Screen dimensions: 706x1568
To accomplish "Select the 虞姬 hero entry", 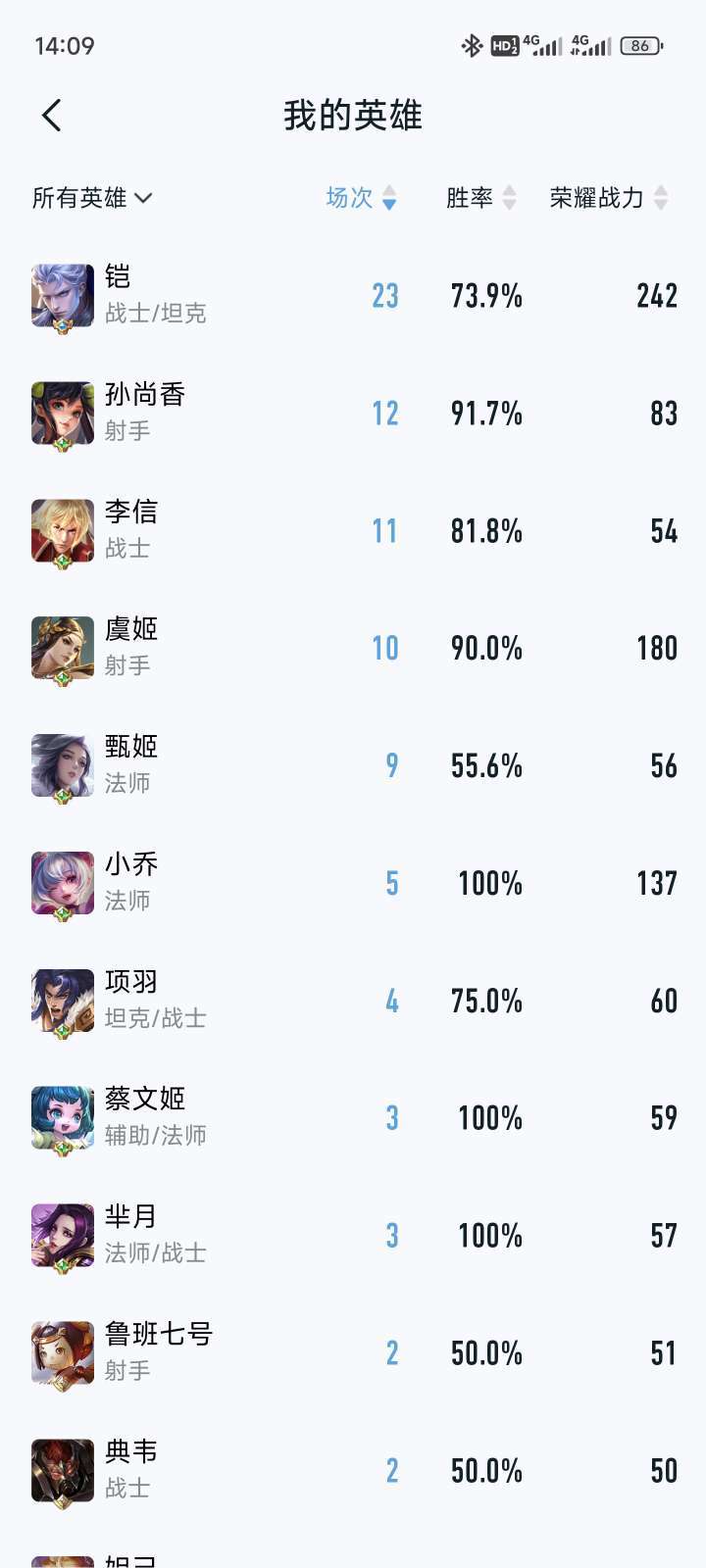I will click(x=353, y=648).
